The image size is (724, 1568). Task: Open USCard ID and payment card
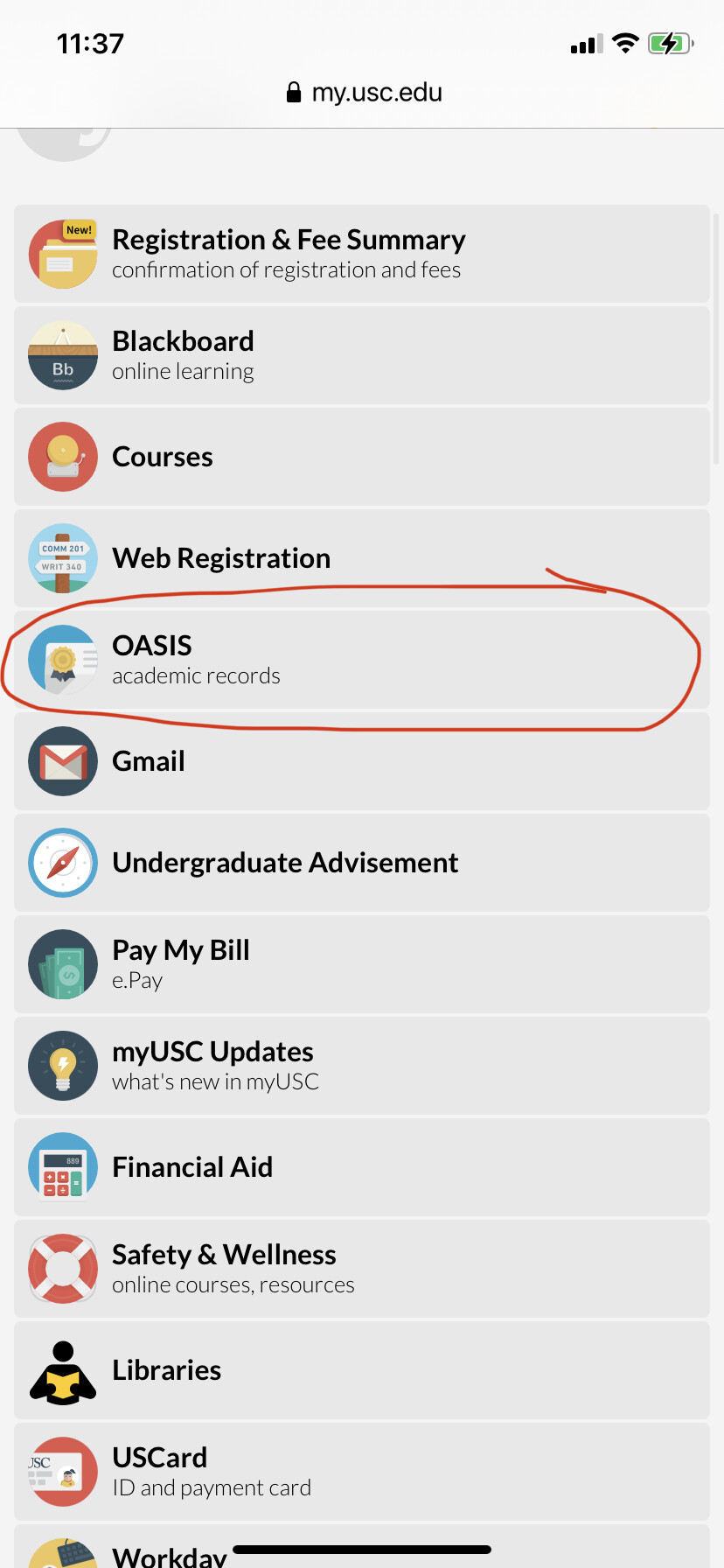(x=361, y=1472)
